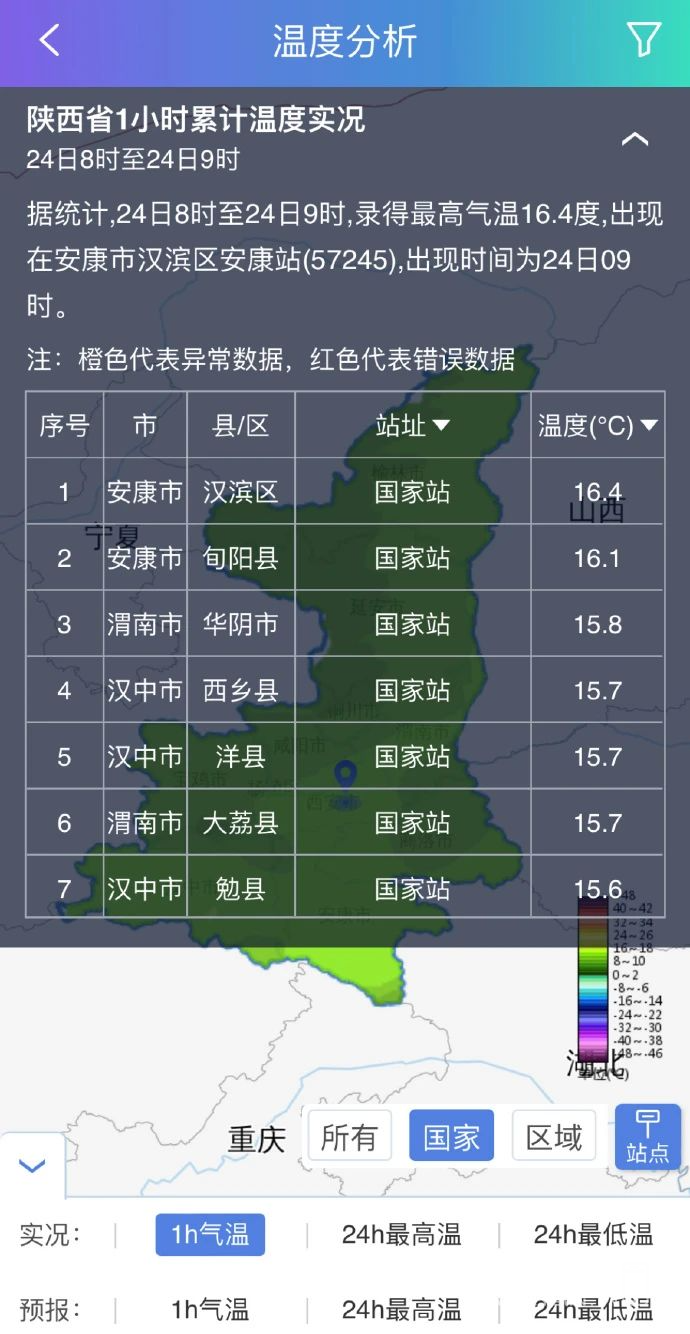Screen dimensions: 690x1334
Task: Tap the location pin on the map
Action: coord(345,777)
